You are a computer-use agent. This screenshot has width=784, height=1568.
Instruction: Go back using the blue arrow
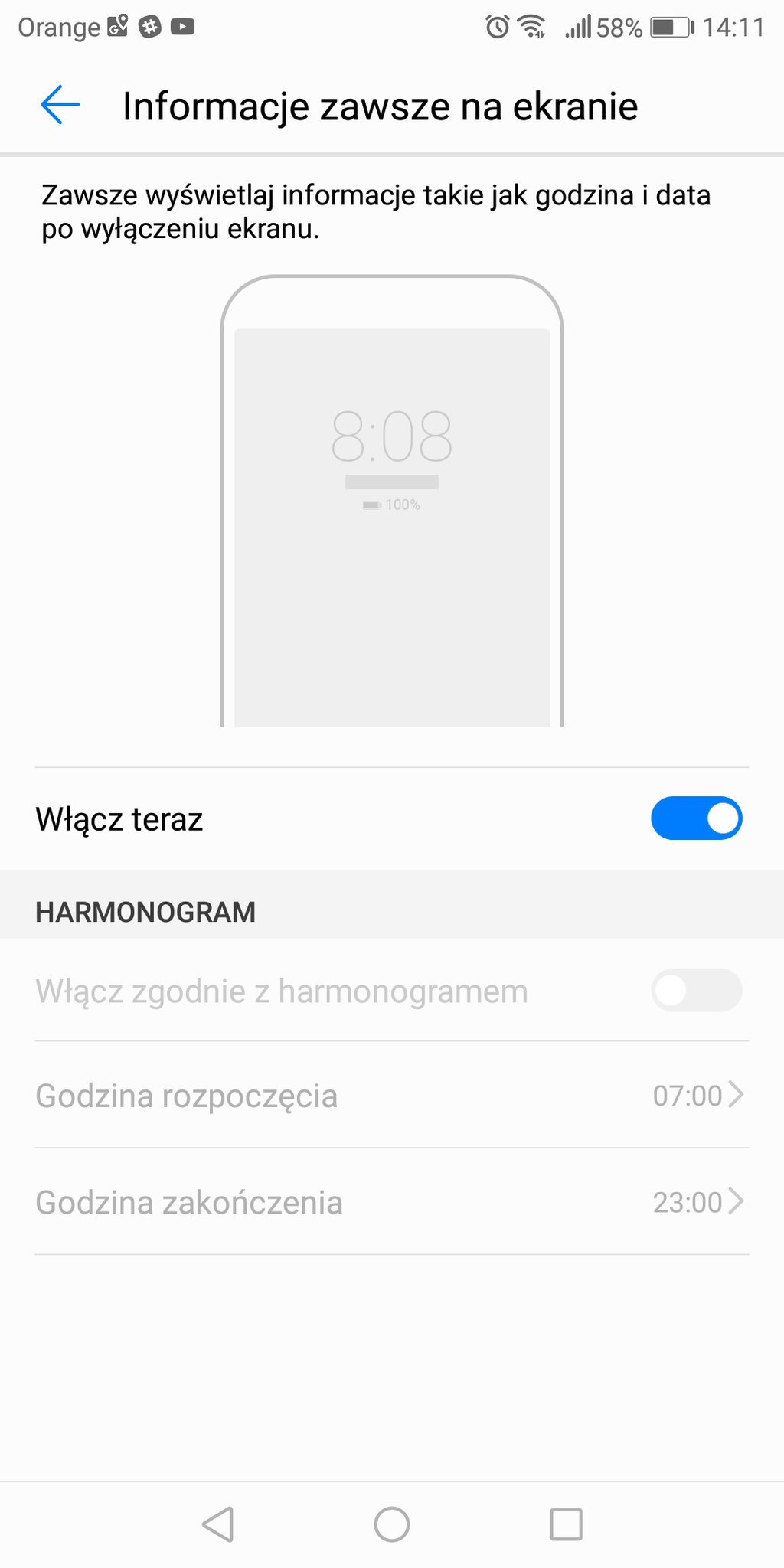tap(60, 105)
